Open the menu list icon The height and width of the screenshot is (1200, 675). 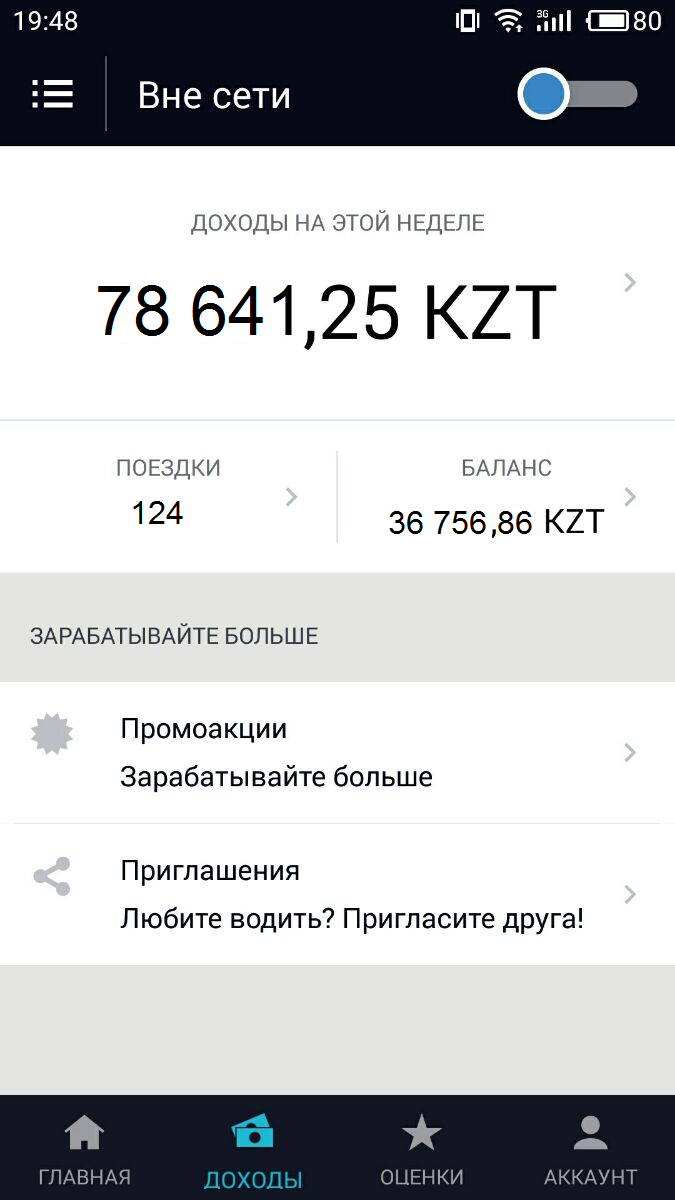(52, 95)
